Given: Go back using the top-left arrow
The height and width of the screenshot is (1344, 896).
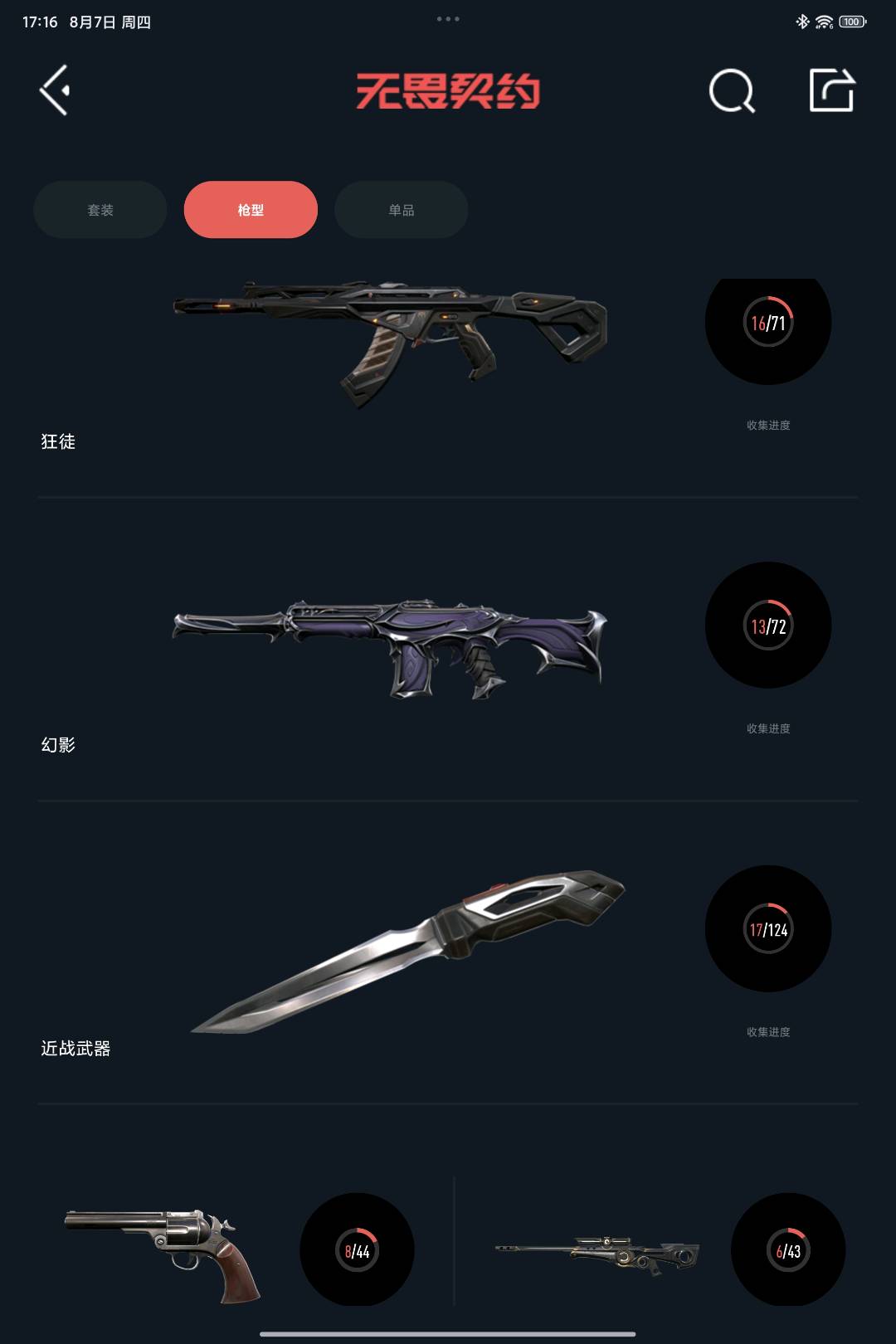Looking at the screenshot, I should (x=55, y=90).
